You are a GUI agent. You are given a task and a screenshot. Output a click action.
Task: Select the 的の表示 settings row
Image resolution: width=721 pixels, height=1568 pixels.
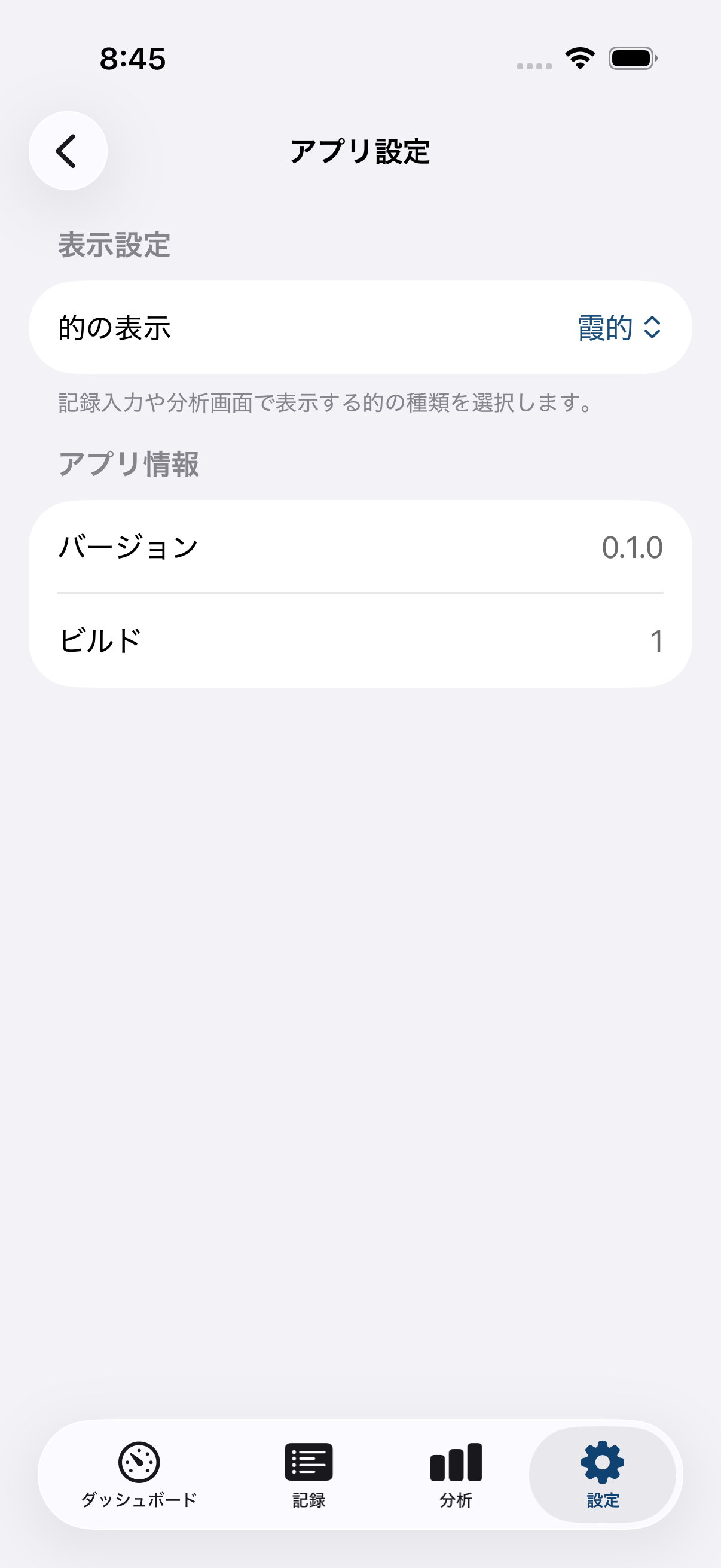click(x=360, y=327)
